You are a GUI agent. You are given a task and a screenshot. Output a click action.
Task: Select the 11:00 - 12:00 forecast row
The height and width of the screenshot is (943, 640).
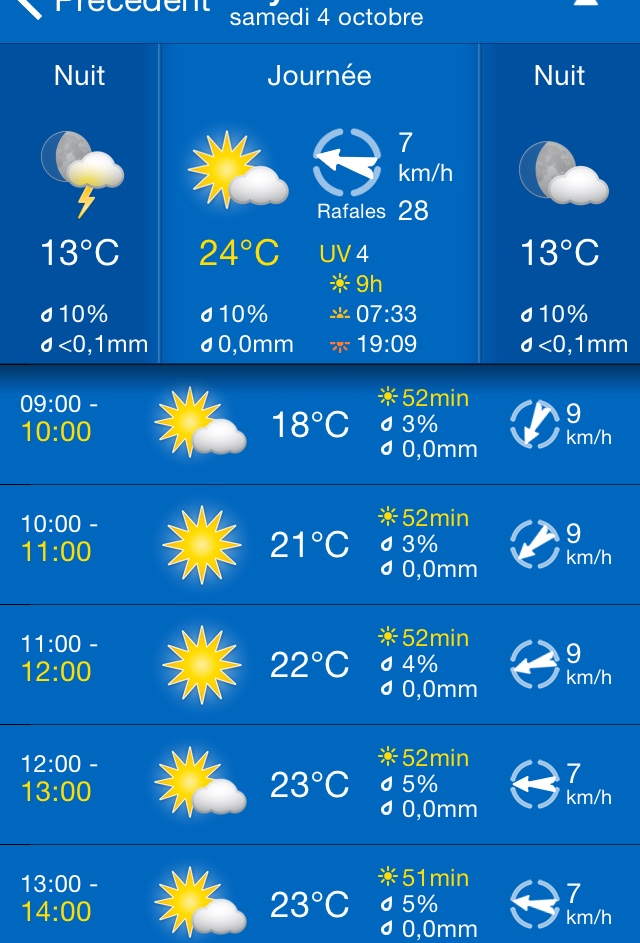pyautogui.click(x=320, y=665)
